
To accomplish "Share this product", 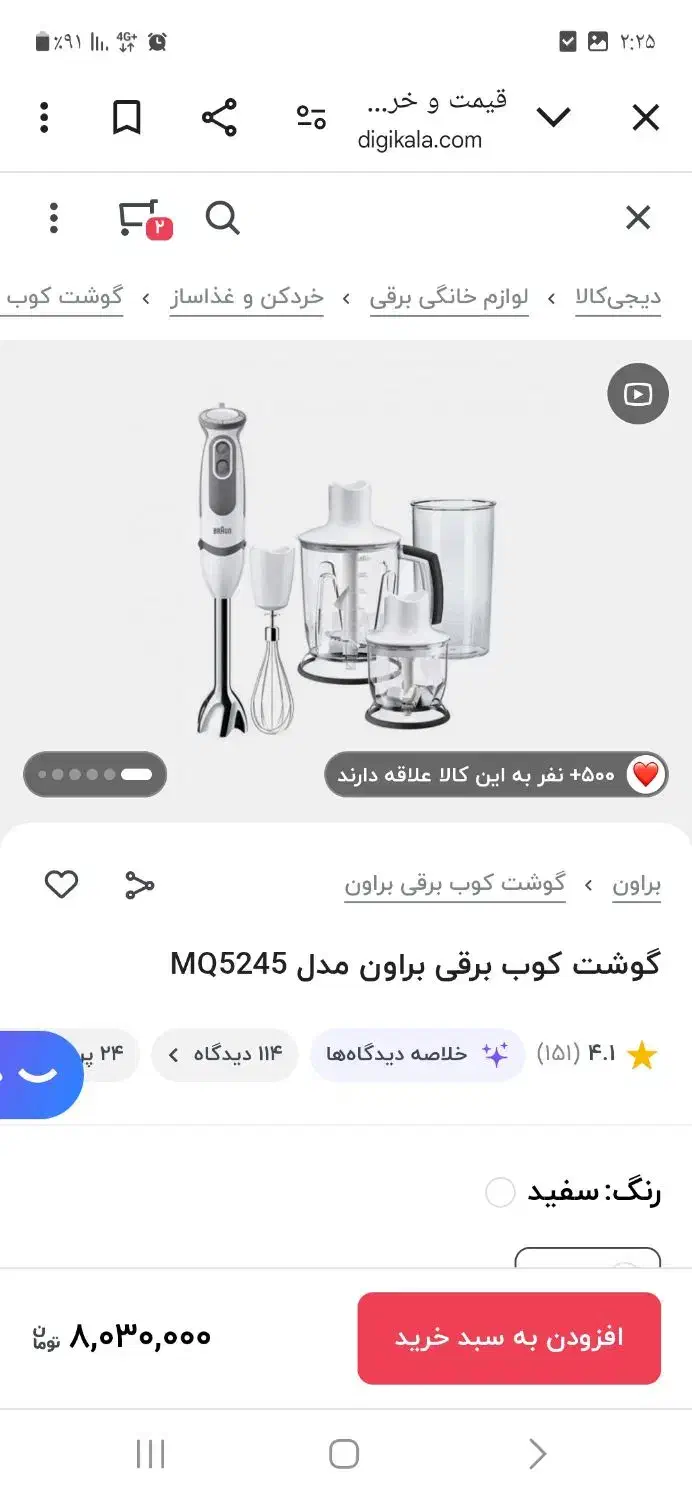I will click(139, 884).
